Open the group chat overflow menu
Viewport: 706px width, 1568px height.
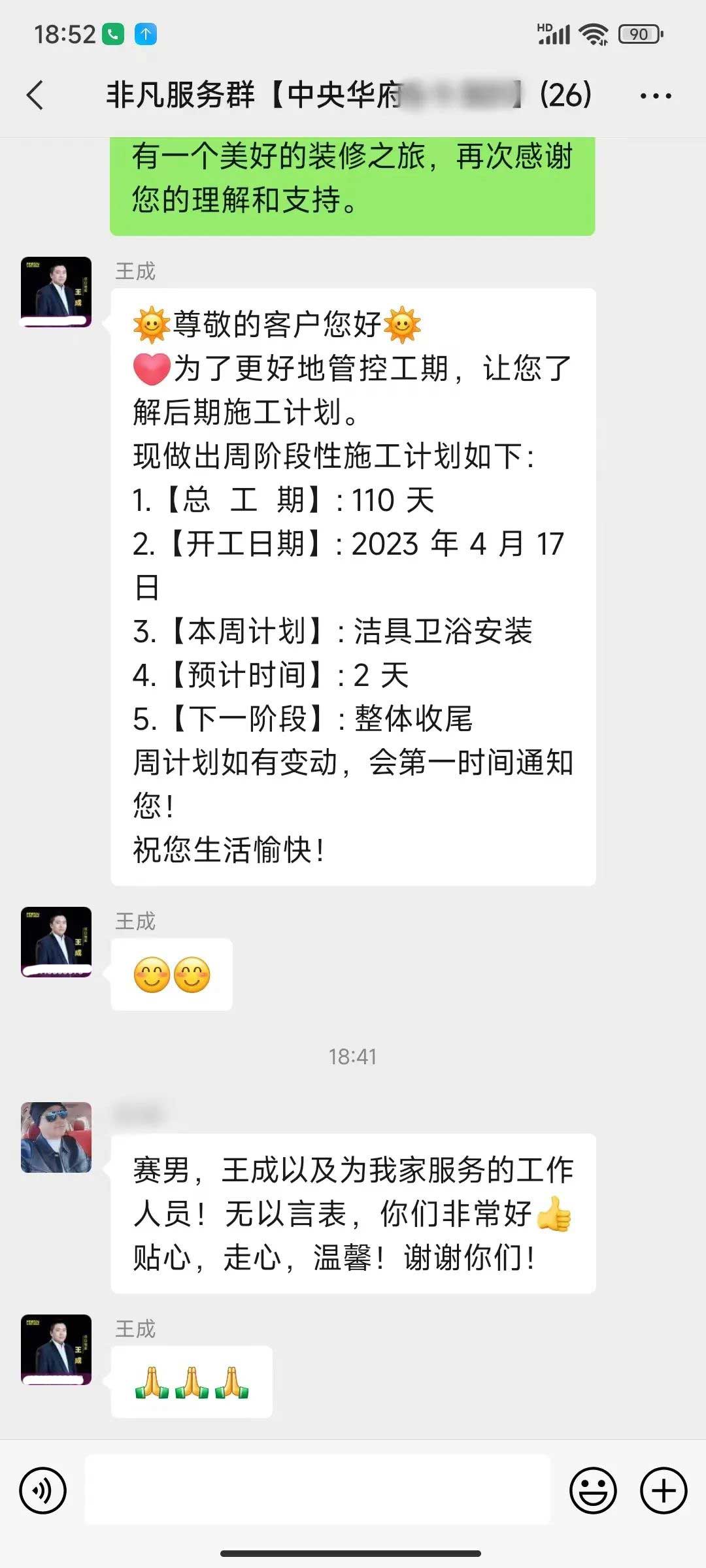click(x=655, y=96)
